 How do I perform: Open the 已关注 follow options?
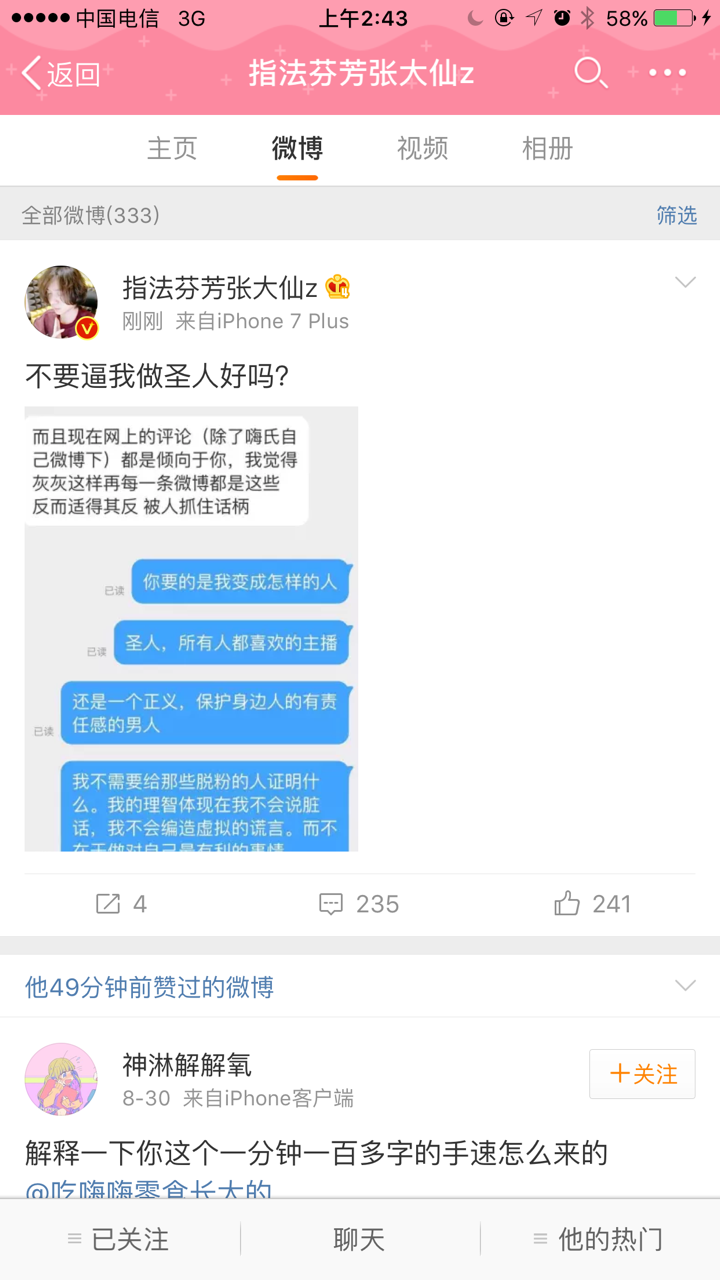click(119, 1240)
